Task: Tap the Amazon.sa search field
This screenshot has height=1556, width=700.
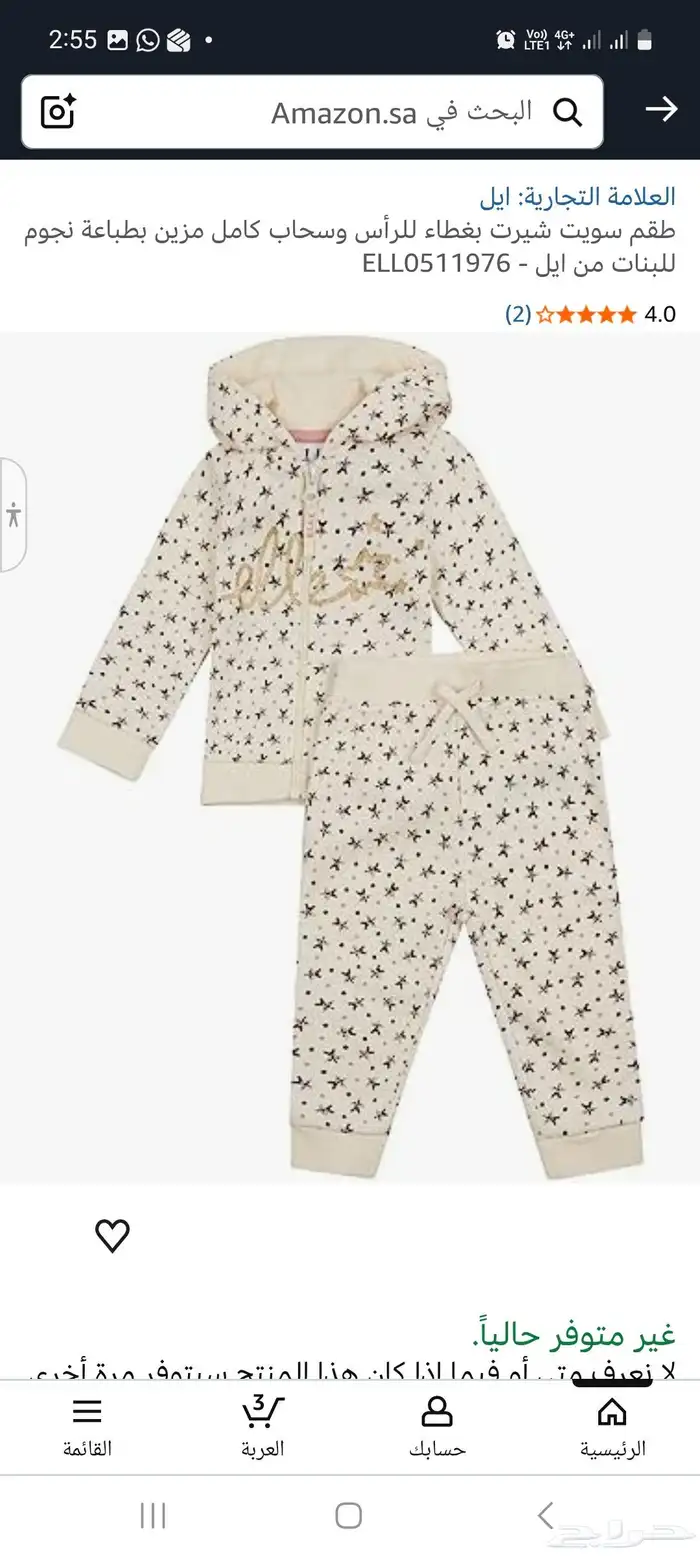Action: 400,111
